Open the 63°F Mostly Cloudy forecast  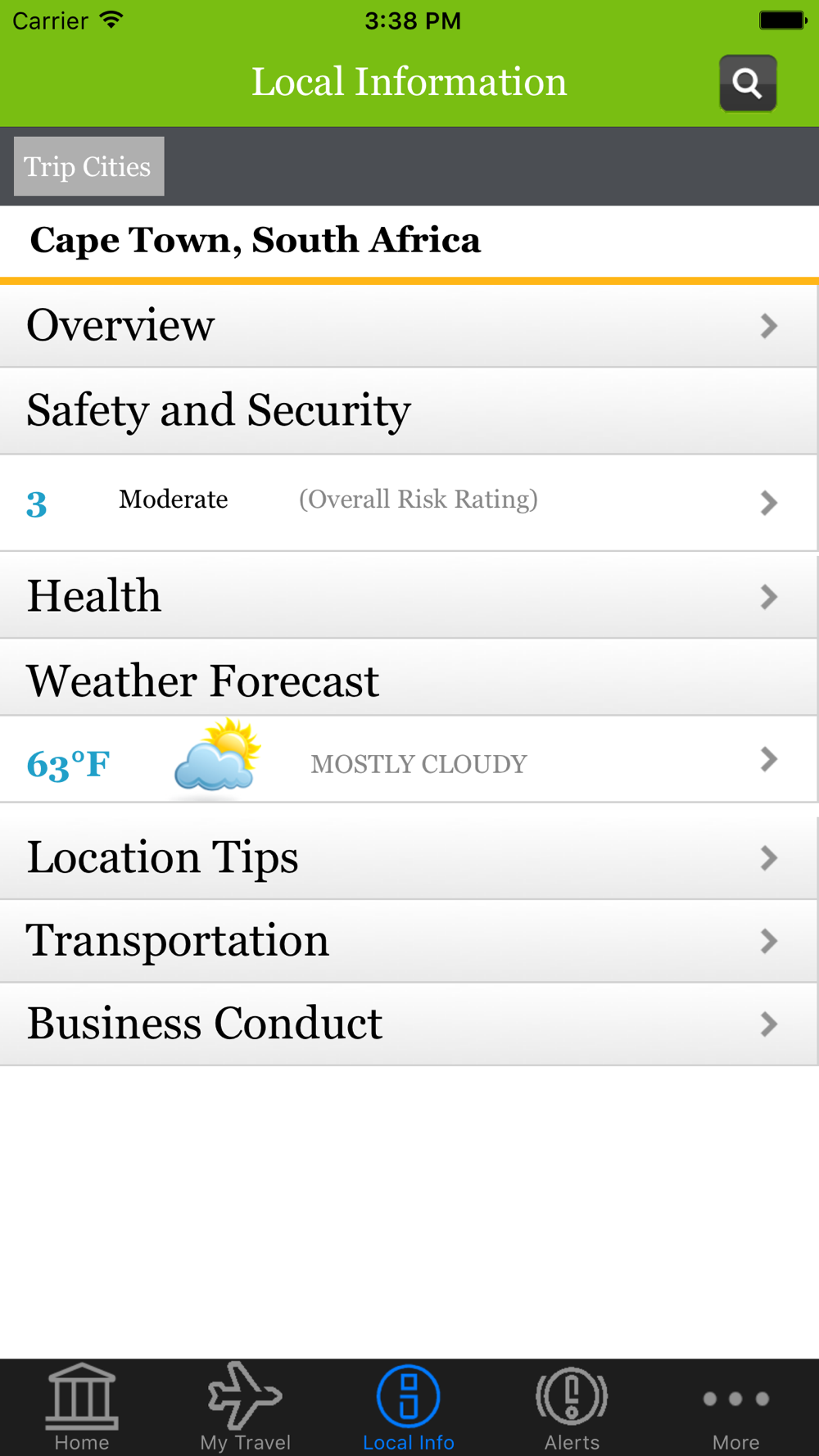pyautogui.click(x=408, y=761)
